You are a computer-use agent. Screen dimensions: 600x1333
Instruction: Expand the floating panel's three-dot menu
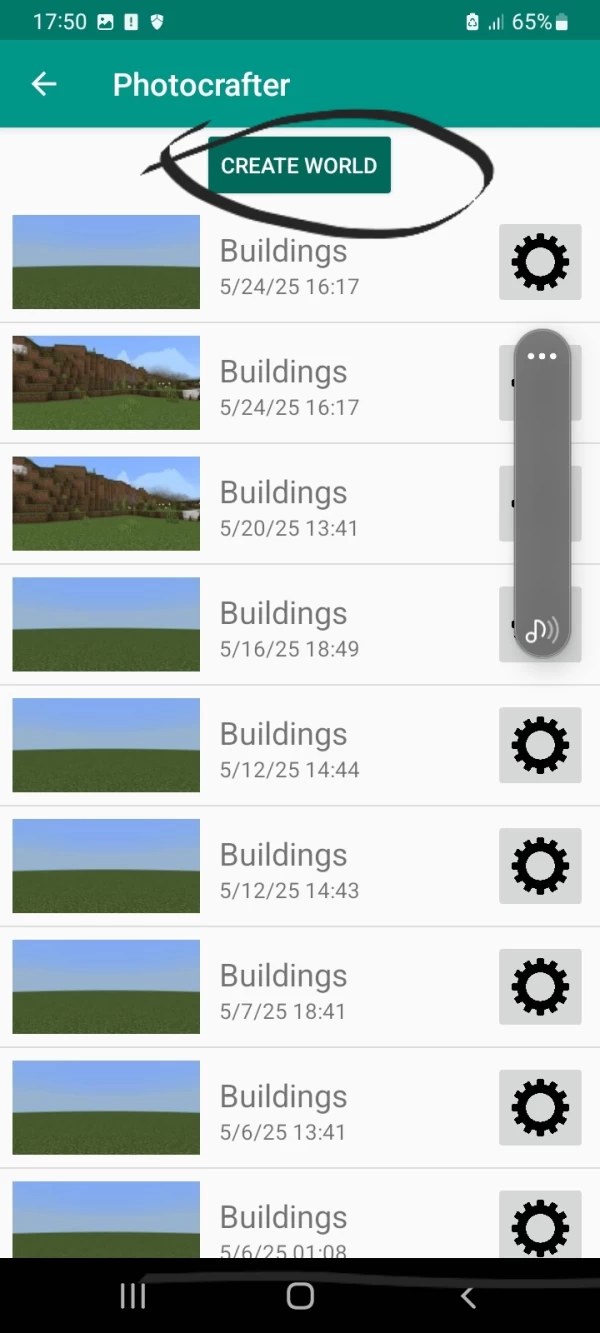point(542,356)
